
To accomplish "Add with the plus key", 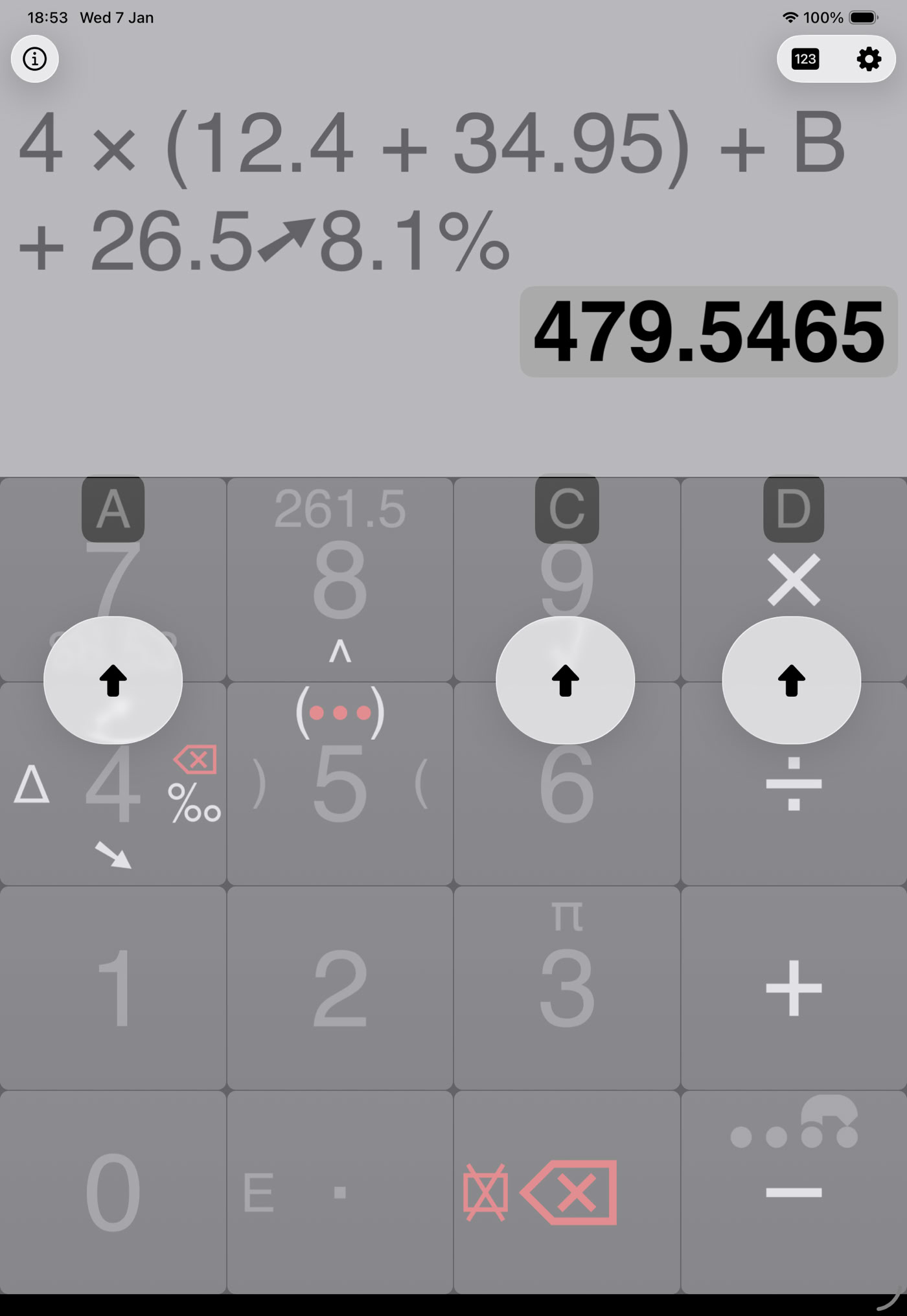I will pyautogui.click(x=794, y=988).
